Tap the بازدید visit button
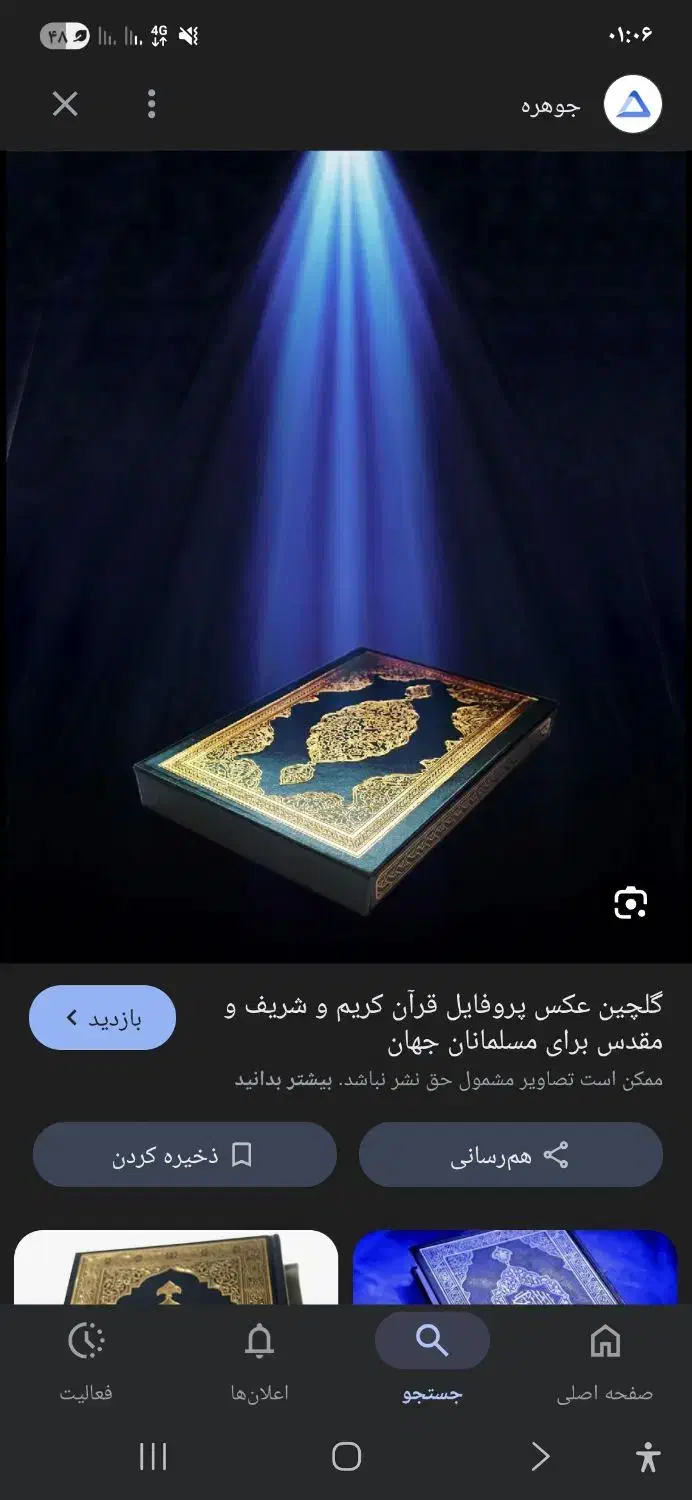Image resolution: width=692 pixels, height=1500 pixels. pyautogui.click(x=102, y=1018)
